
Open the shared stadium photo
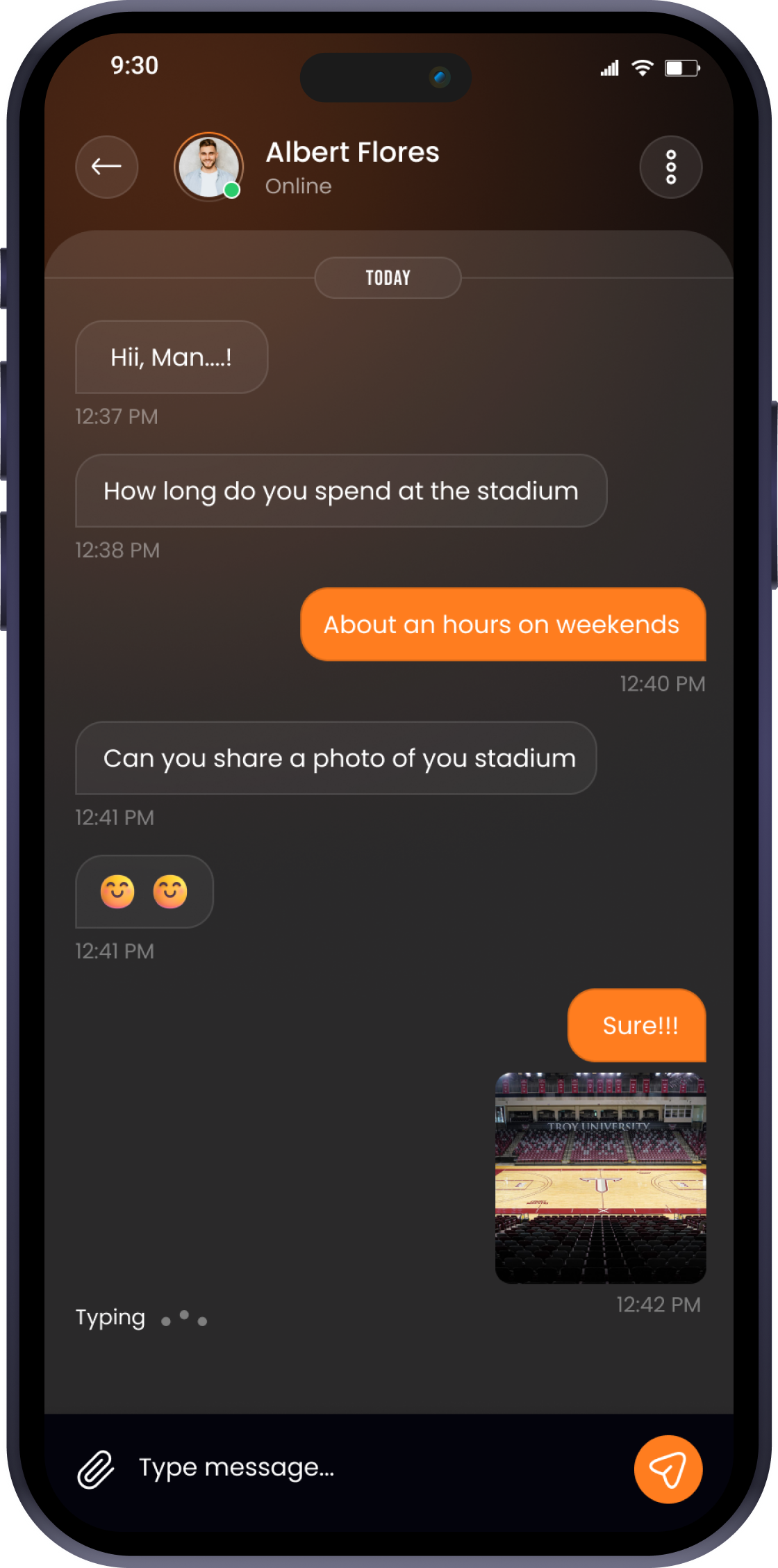(600, 1177)
